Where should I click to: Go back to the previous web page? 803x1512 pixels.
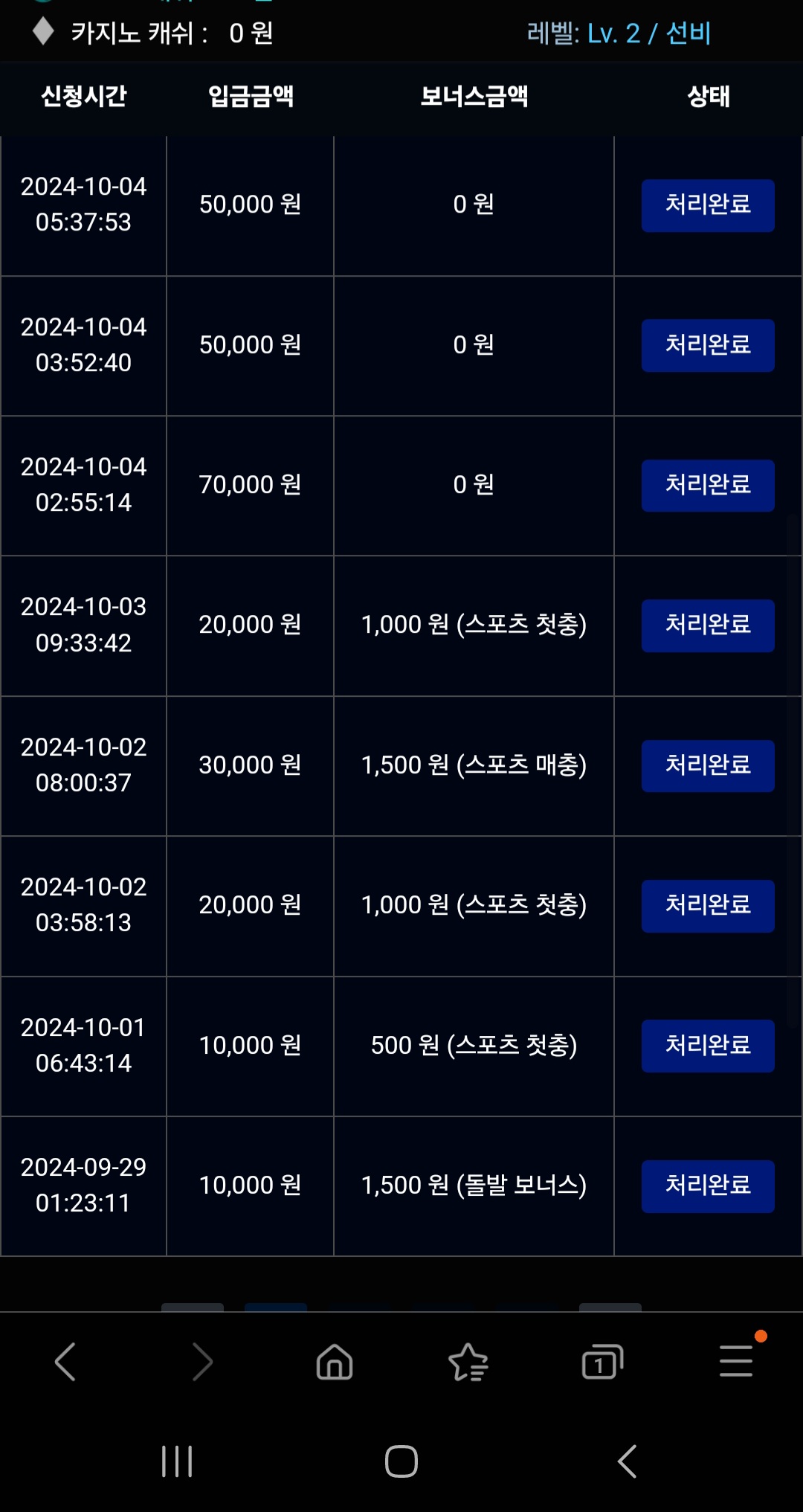pyautogui.click(x=65, y=1362)
